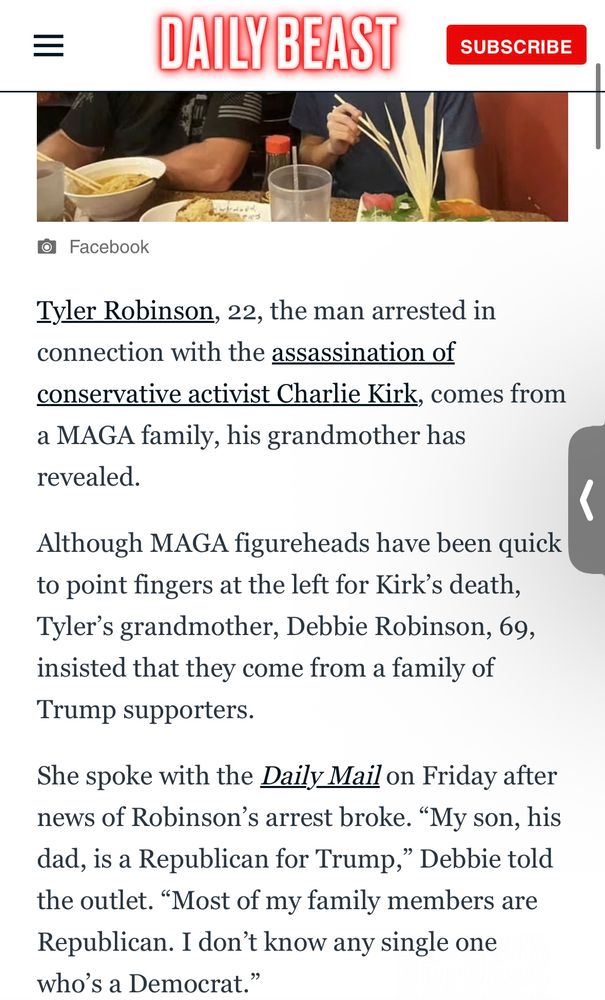
Task: Follow the Daily Mail link
Action: pos(320,776)
